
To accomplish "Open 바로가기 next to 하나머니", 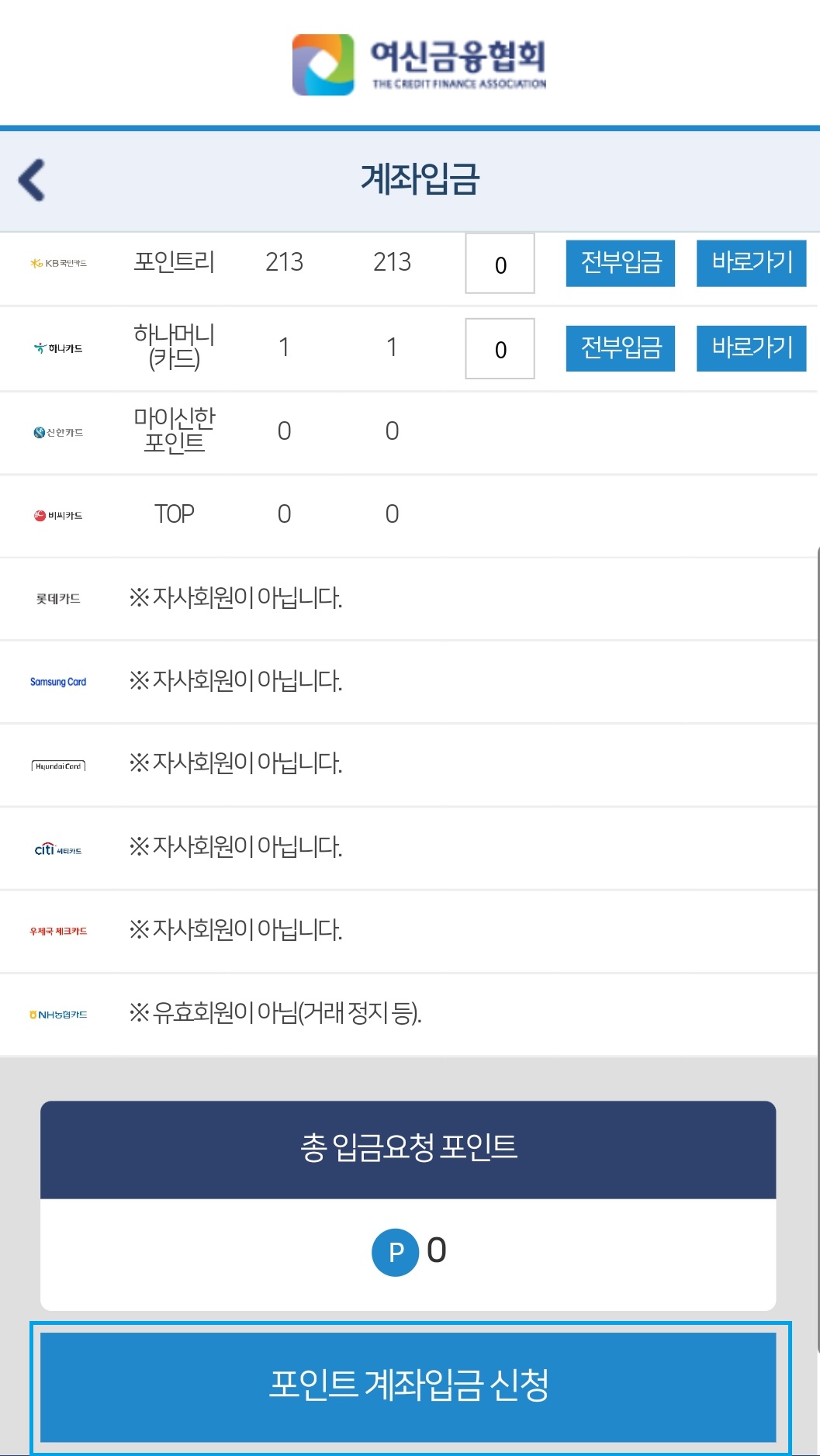I will click(x=750, y=348).
